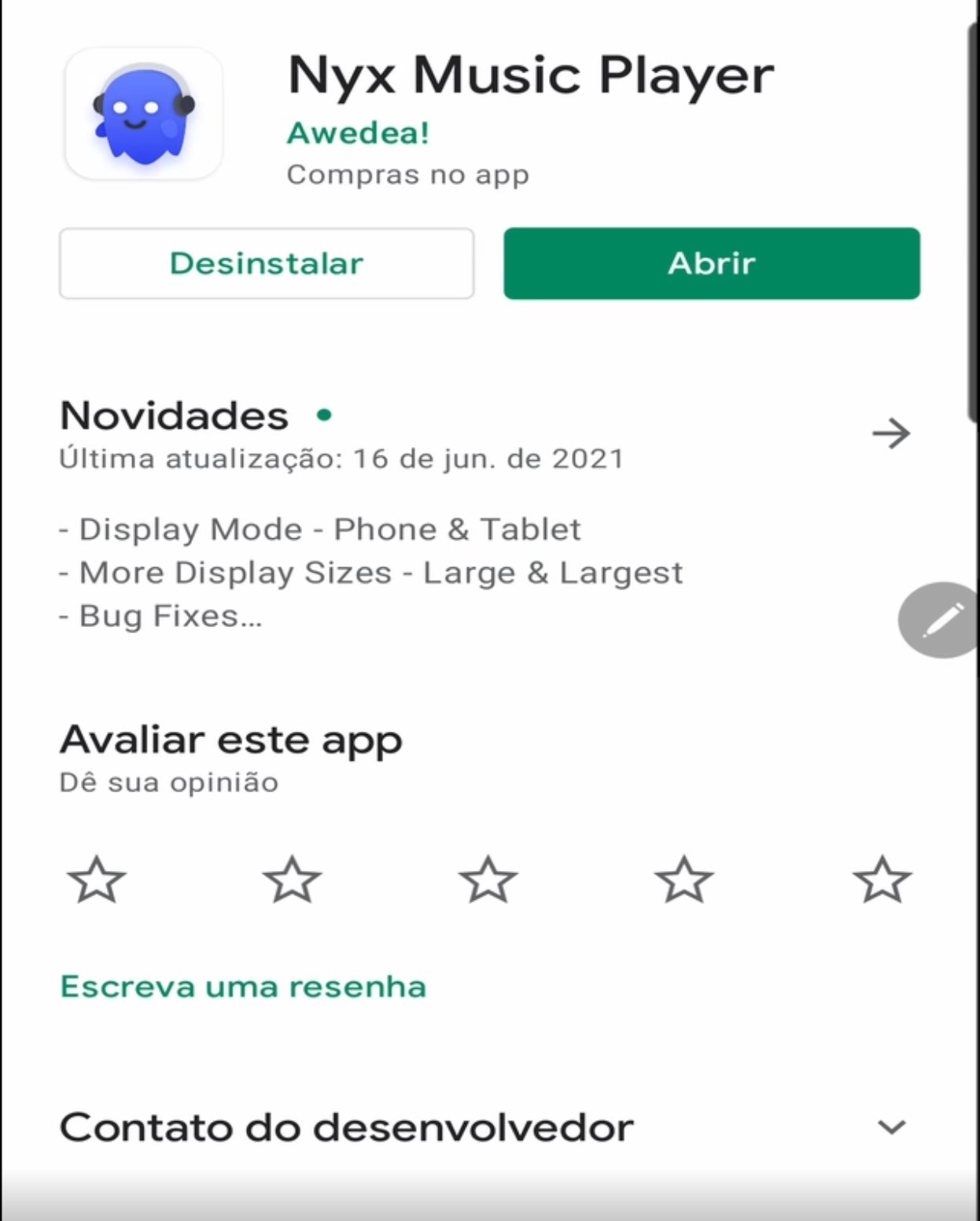The height and width of the screenshot is (1221, 980).
Task: Give five stars by clicking last star
Action: tap(880, 881)
